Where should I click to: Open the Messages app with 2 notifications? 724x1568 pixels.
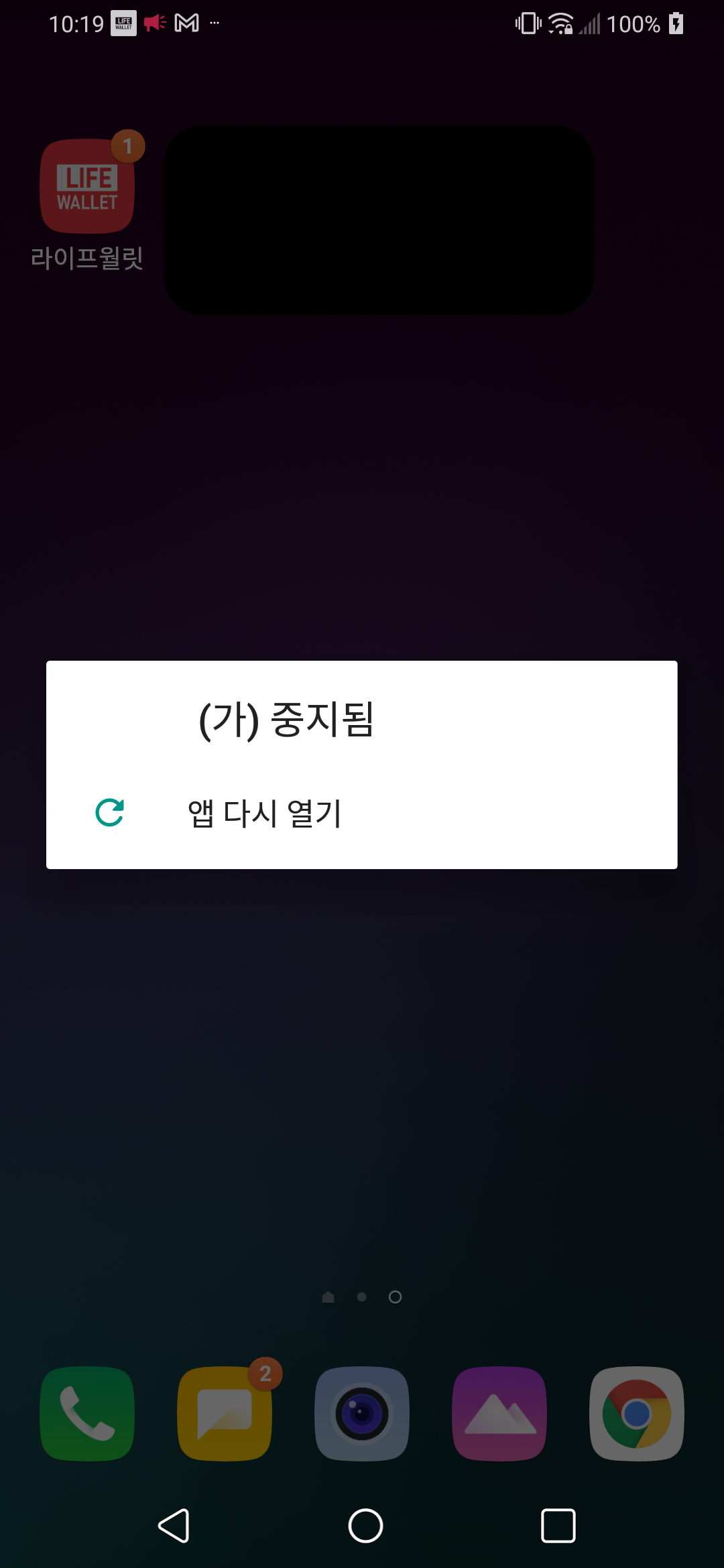pos(225,1413)
